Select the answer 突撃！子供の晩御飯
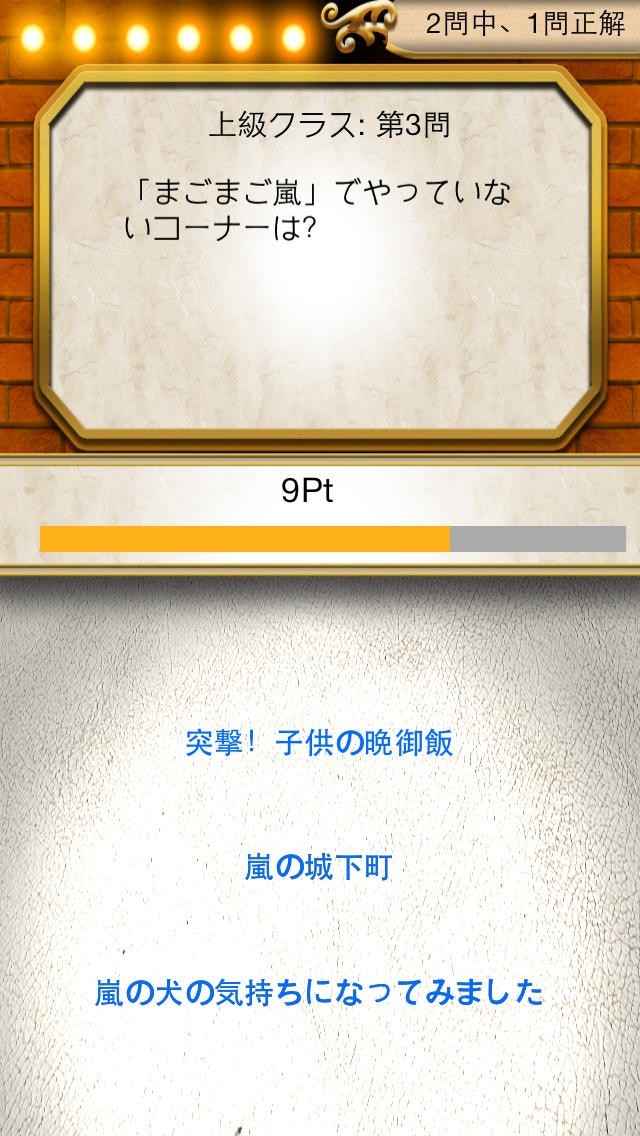This screenshot has width=640, height=1136. tap(319, 743)
